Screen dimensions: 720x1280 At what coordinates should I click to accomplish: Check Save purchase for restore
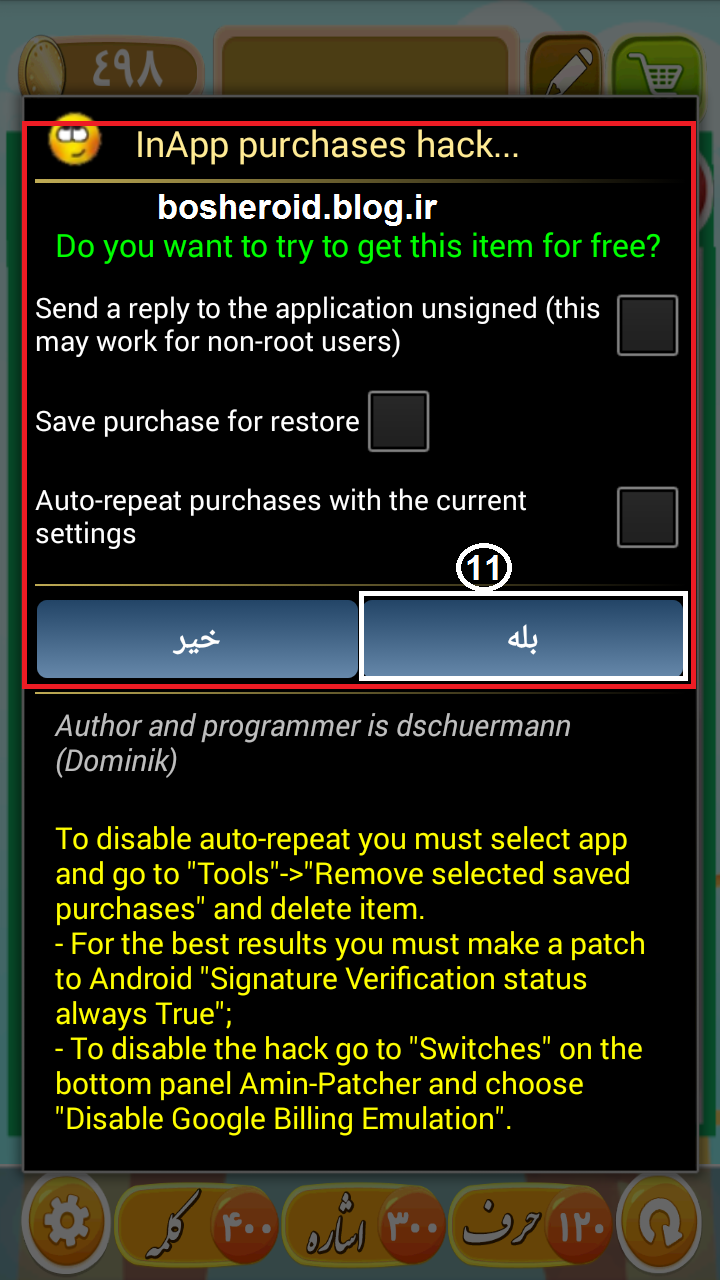(x=399, y=421)
